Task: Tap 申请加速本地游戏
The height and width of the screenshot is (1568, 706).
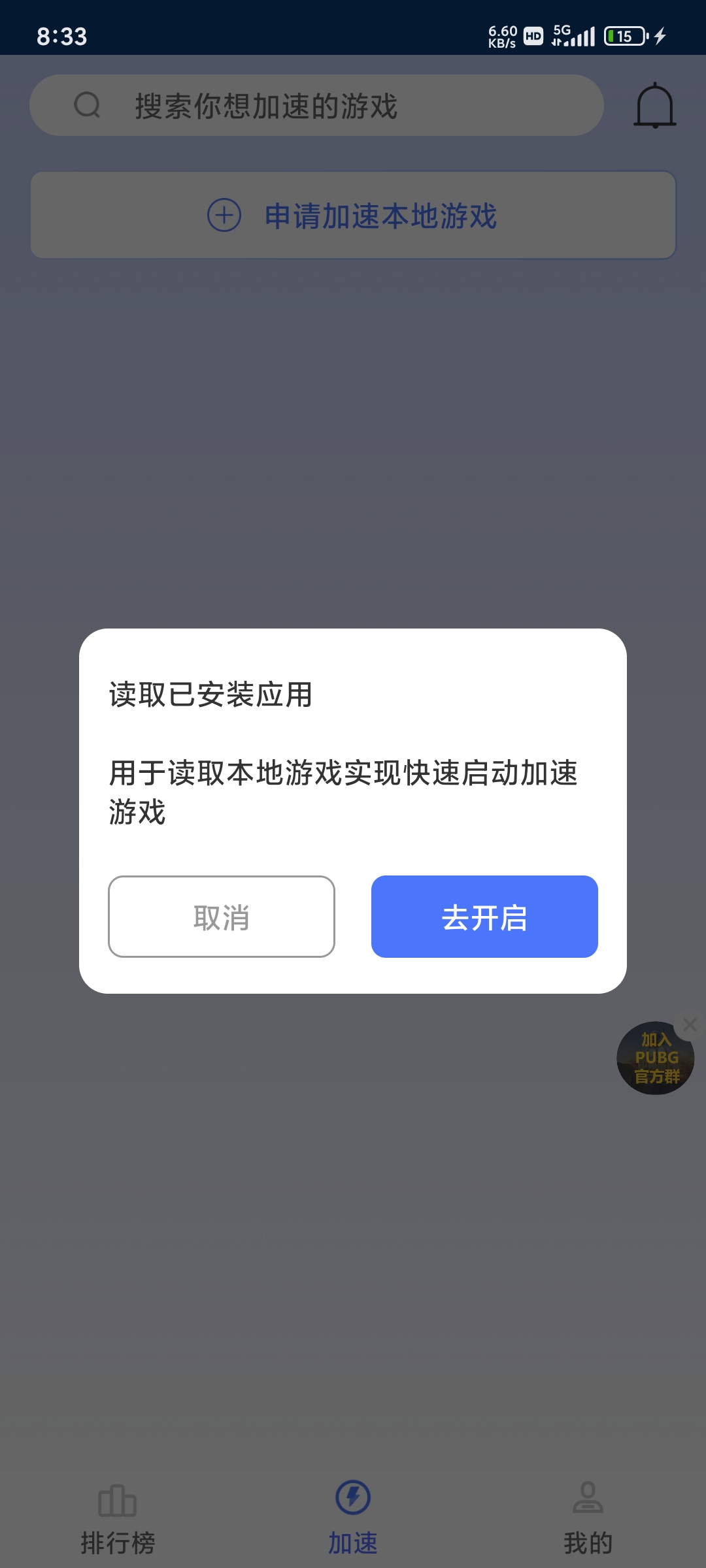Action: 353,216
